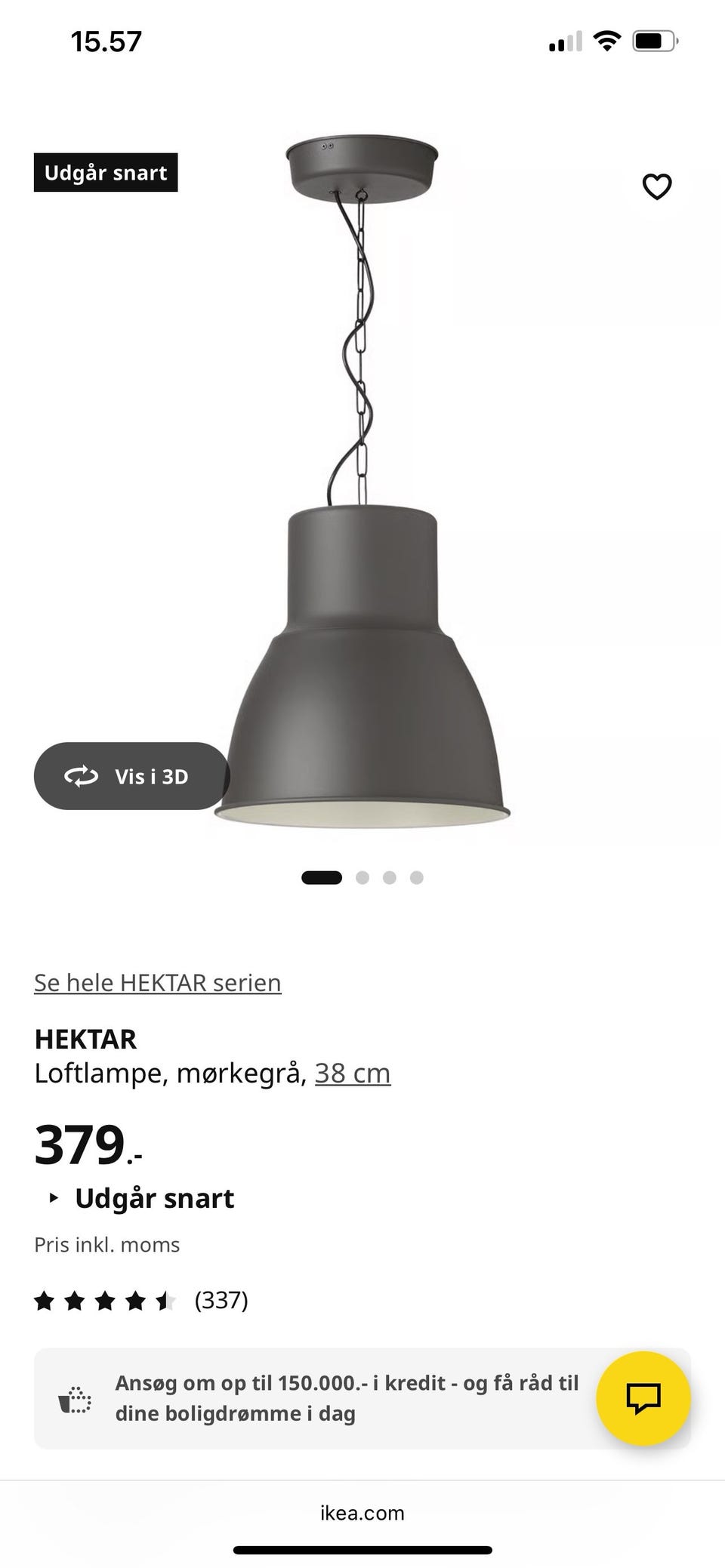725x1568 pixels.
Task: Tap the cellular signal indicator
Action: 566,41
